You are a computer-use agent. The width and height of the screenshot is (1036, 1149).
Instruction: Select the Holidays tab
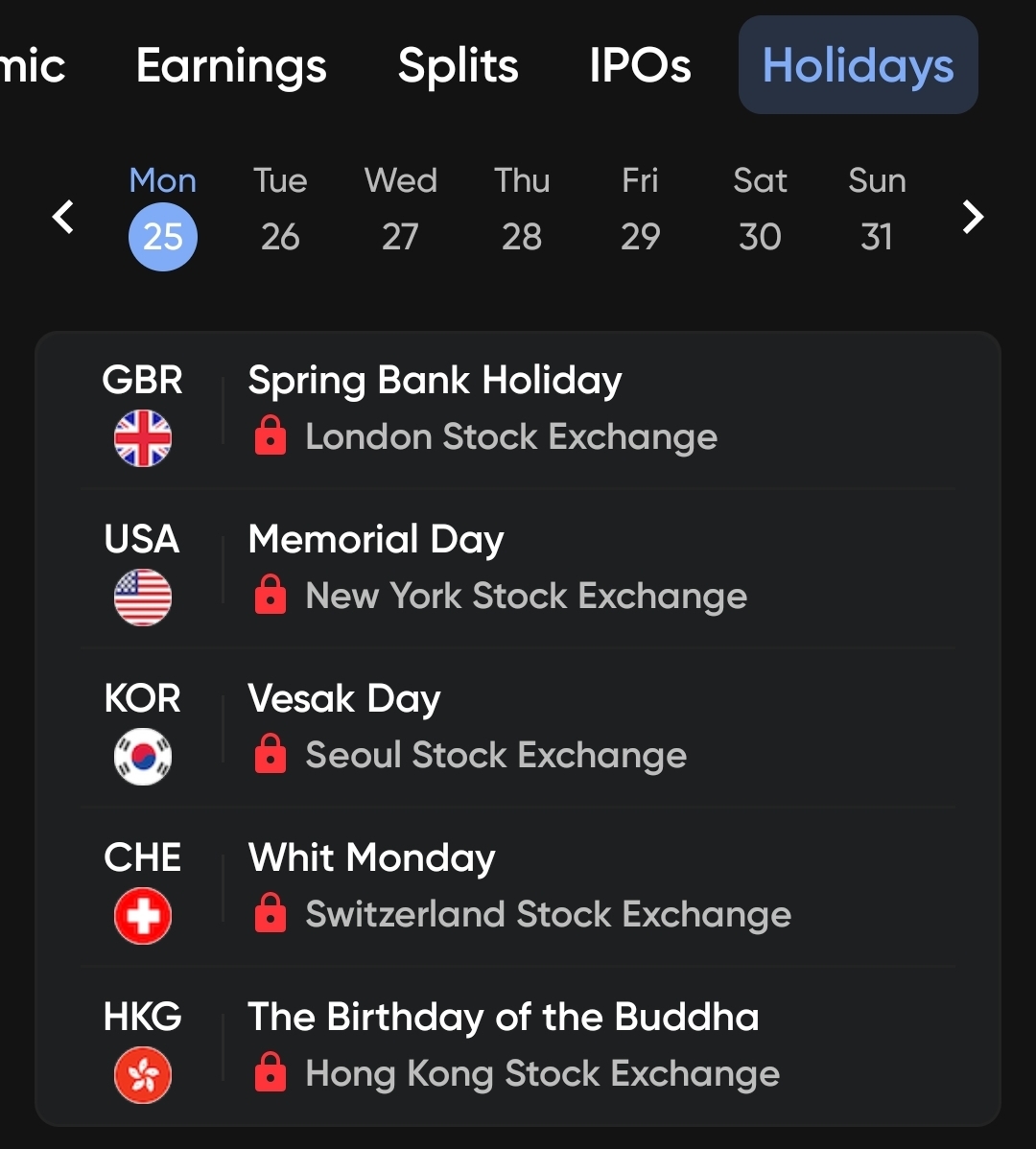[858, 65]
